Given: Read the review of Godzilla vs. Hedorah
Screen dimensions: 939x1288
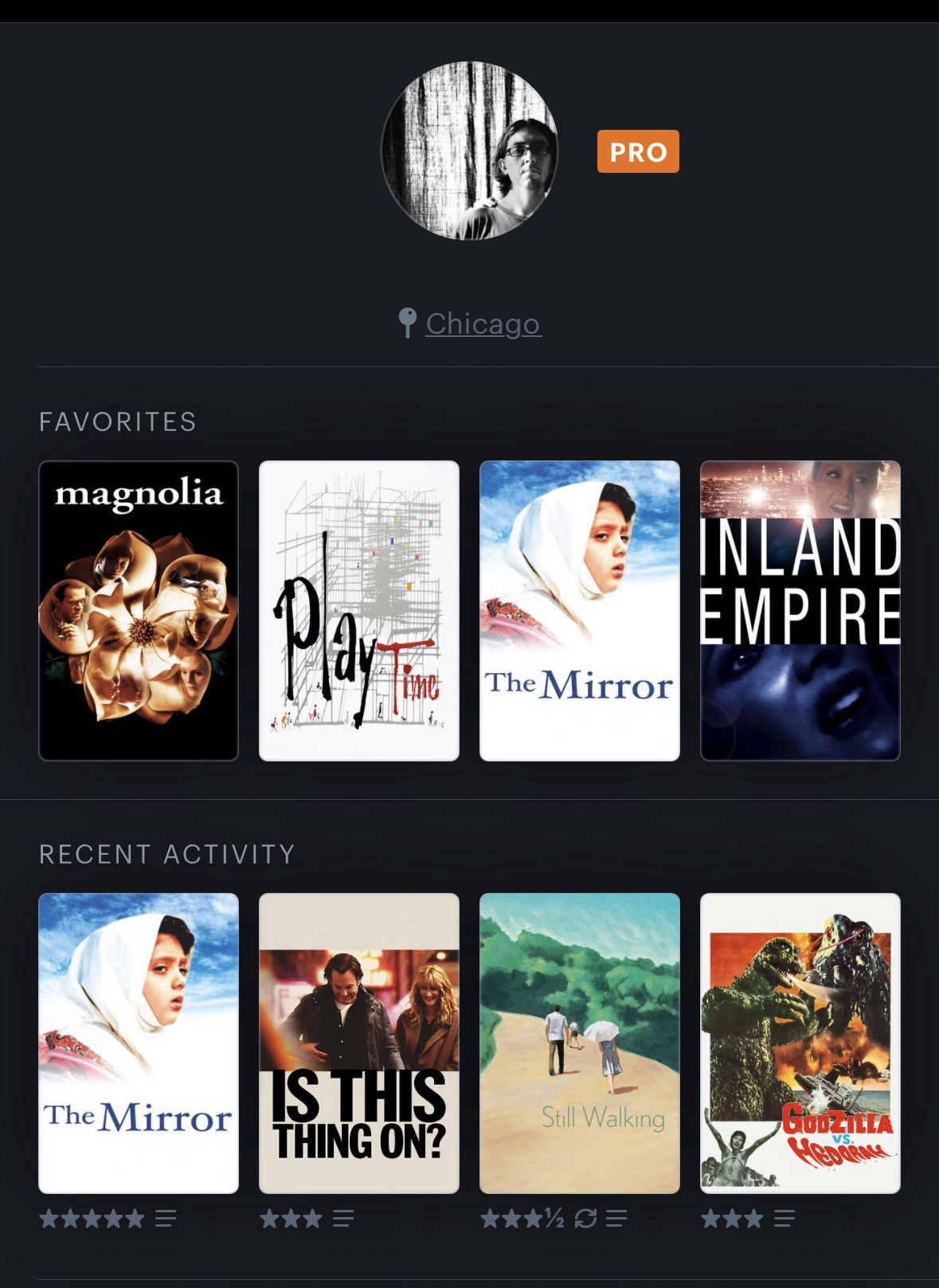Looking at the screenshot, I should tap(784, 1219).
